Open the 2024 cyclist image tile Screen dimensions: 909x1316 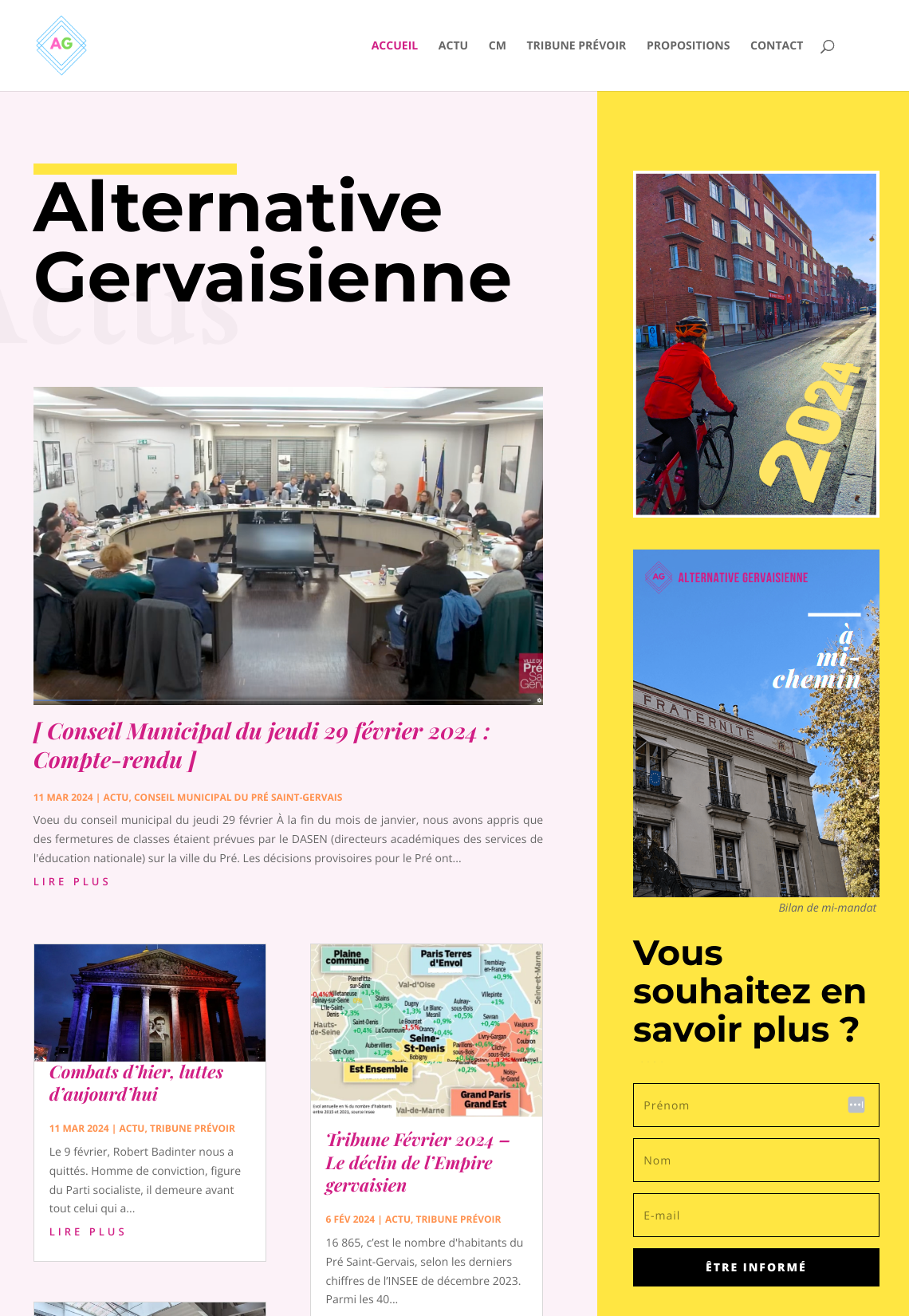point(756,345)
